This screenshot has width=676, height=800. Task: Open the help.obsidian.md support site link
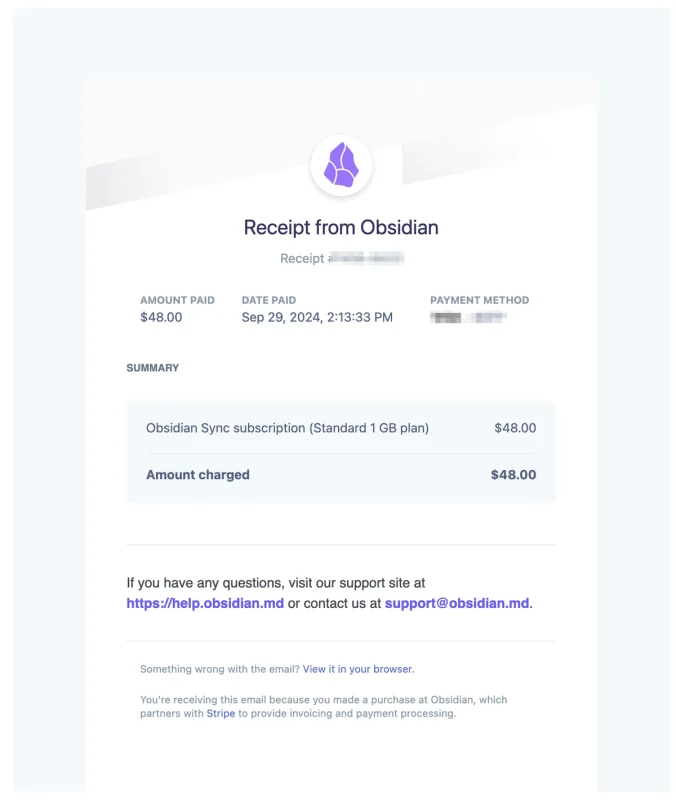point(205,604)
